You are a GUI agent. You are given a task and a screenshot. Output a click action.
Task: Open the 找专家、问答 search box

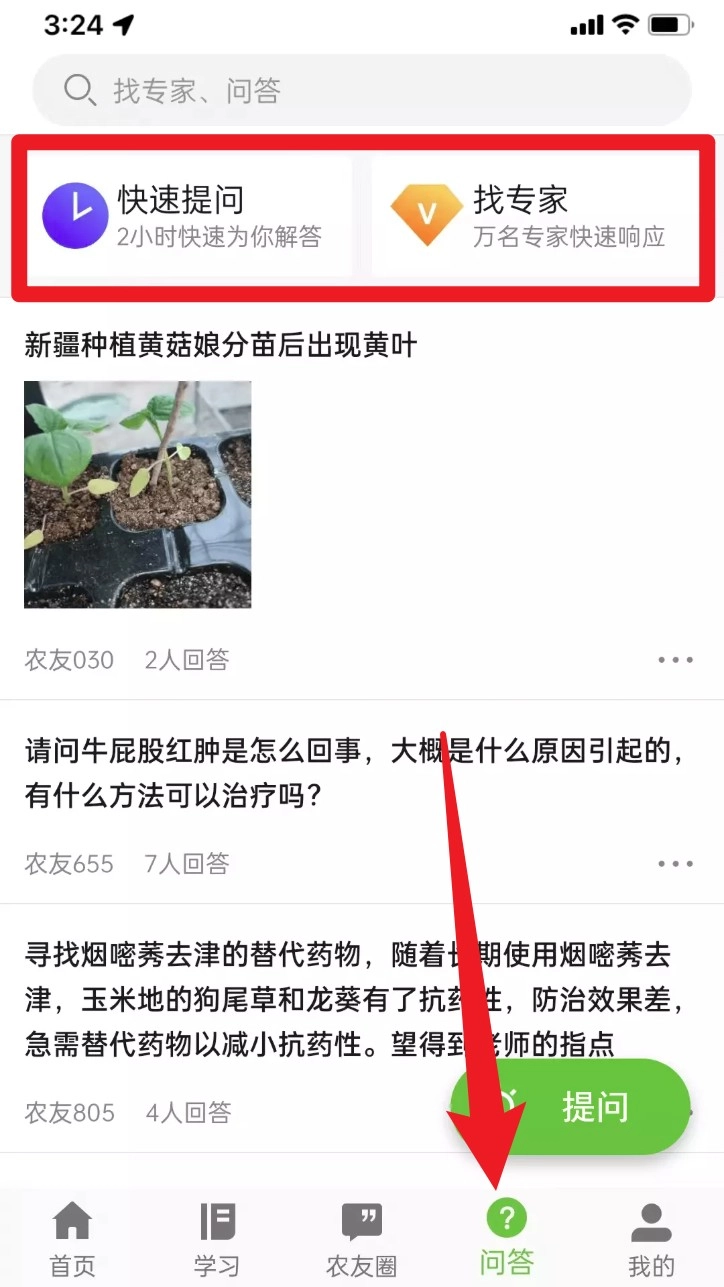(360, 91)
